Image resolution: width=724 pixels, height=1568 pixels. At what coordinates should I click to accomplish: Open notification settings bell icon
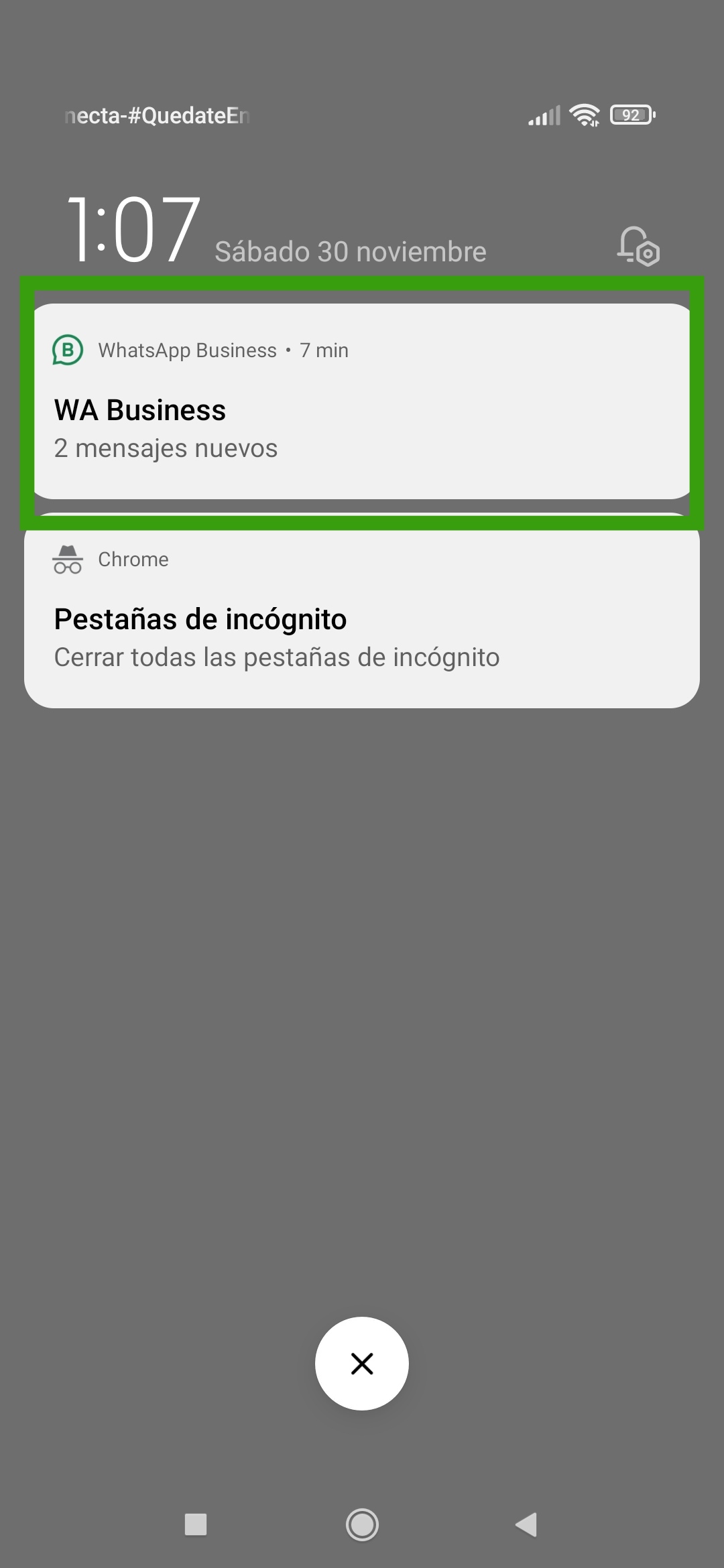point(638,247)
